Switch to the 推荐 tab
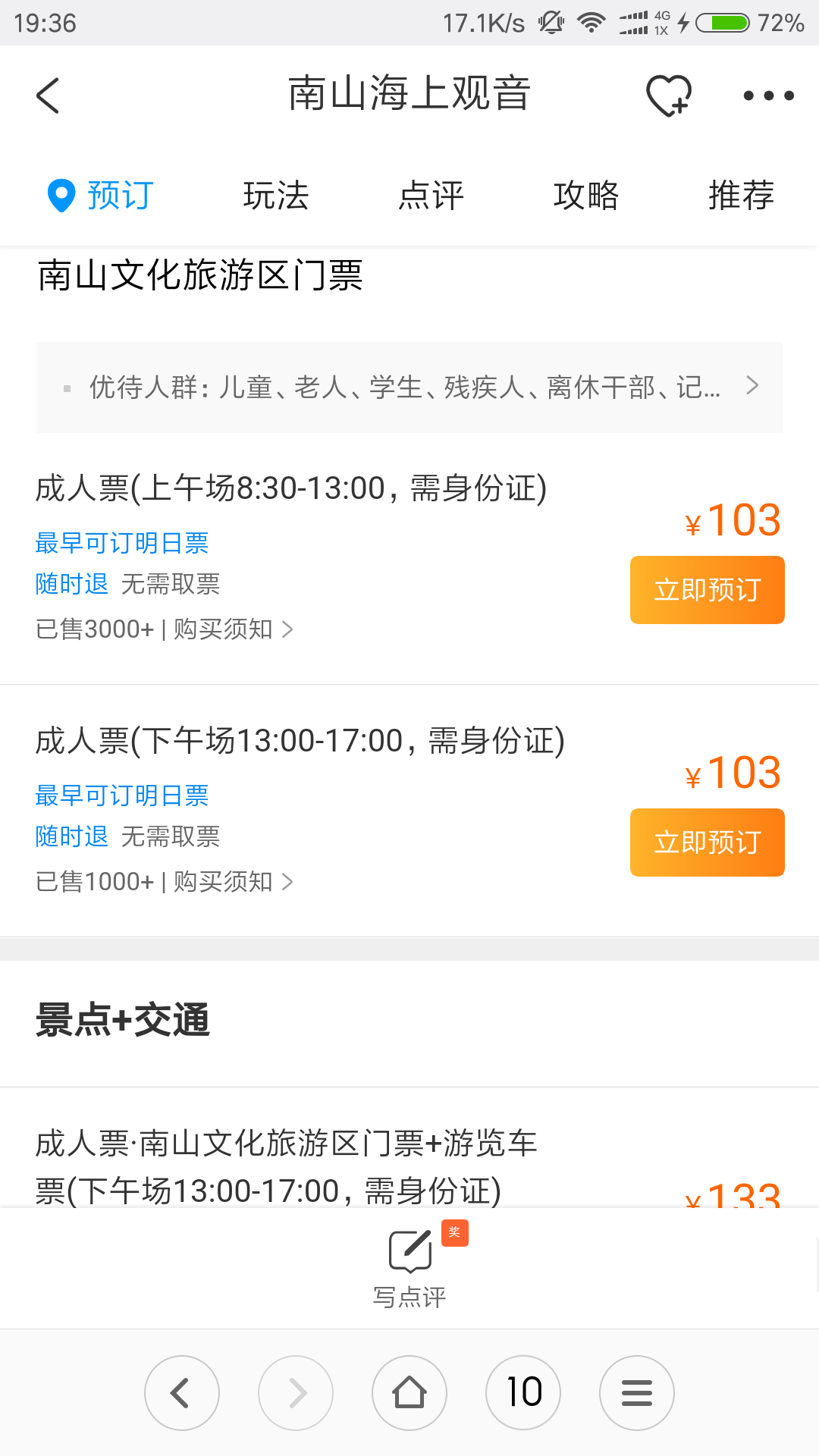819x1456 pixels. pyautogui.click(x=741, y=196)
